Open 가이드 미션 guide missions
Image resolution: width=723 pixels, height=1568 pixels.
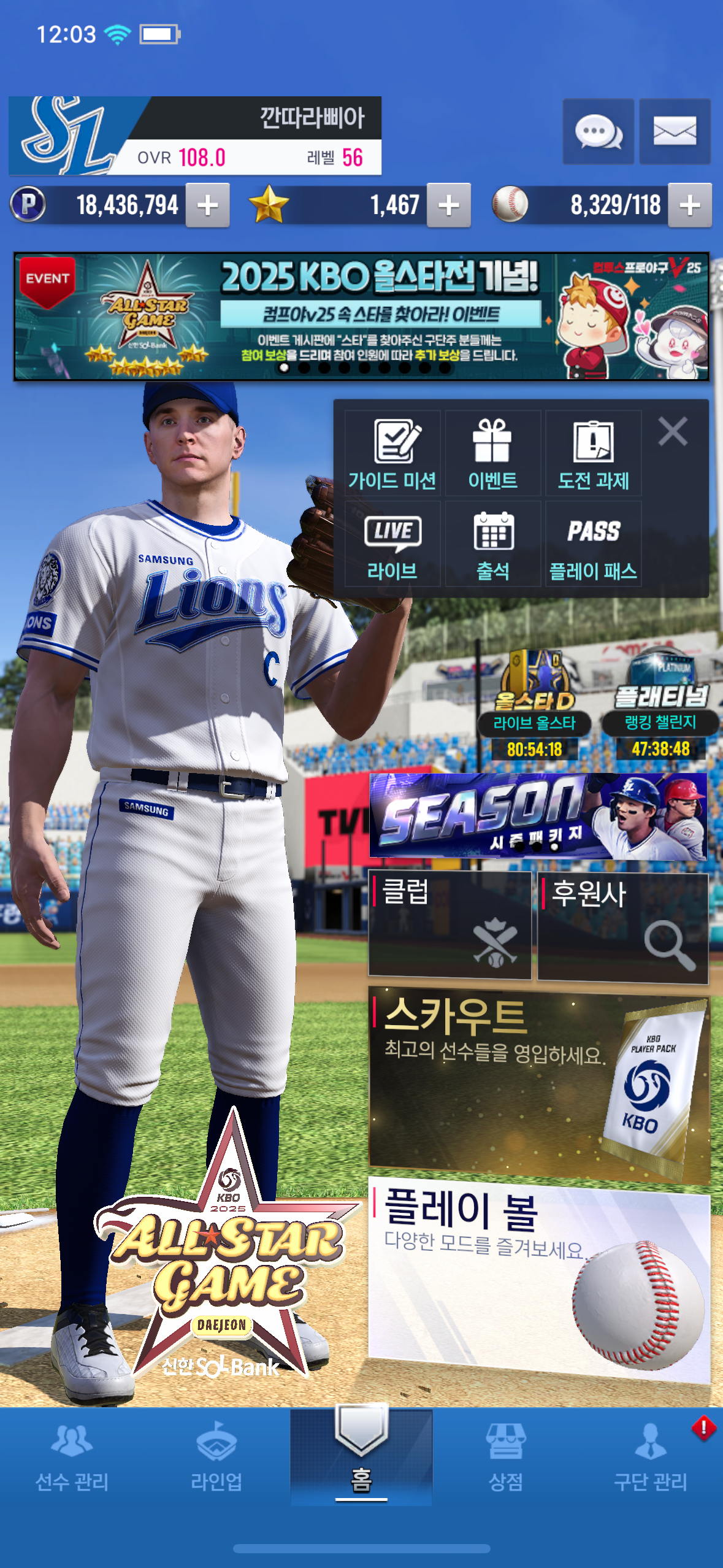tap(392, 453)
